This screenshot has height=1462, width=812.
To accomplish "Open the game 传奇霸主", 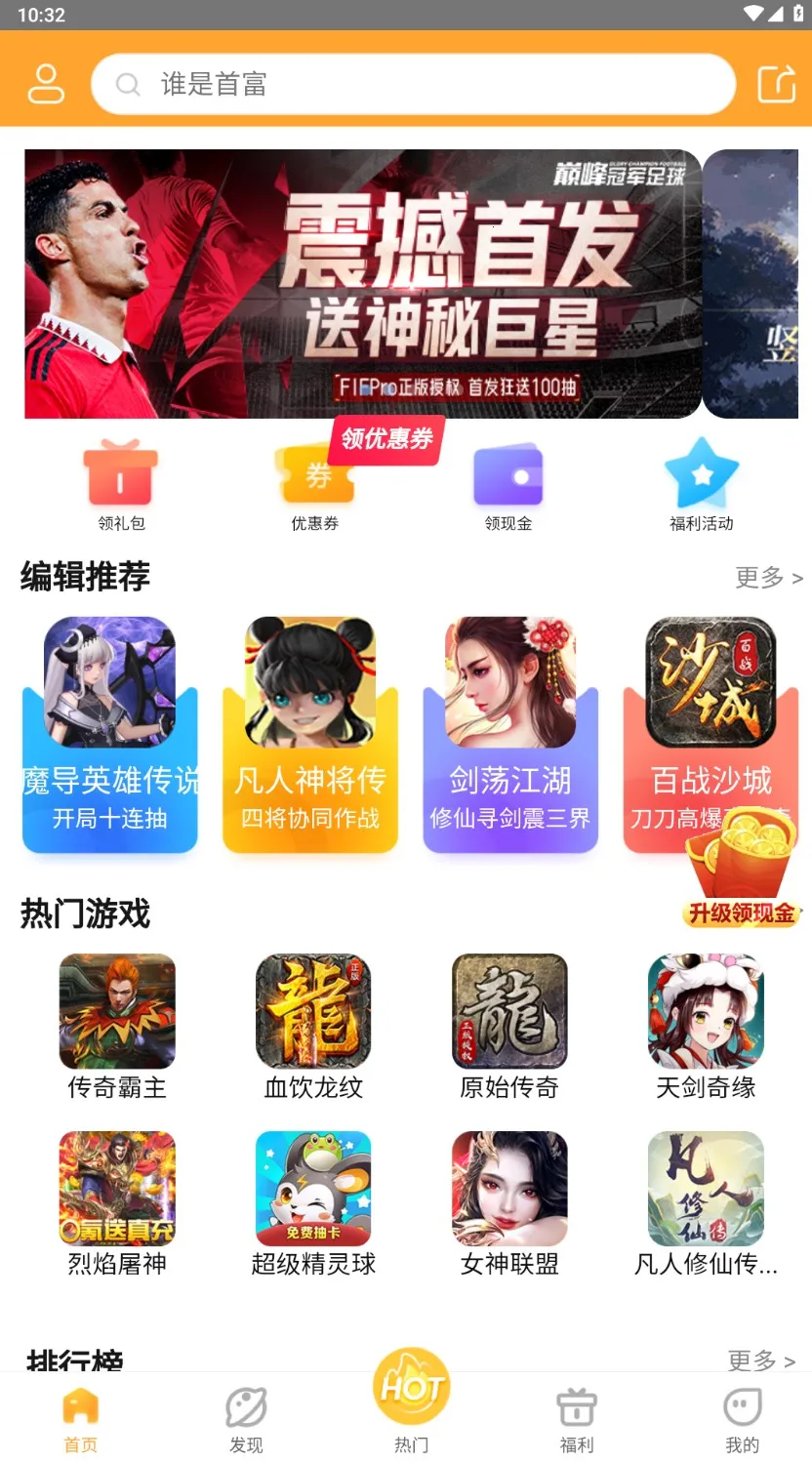I will [117, 1026].
